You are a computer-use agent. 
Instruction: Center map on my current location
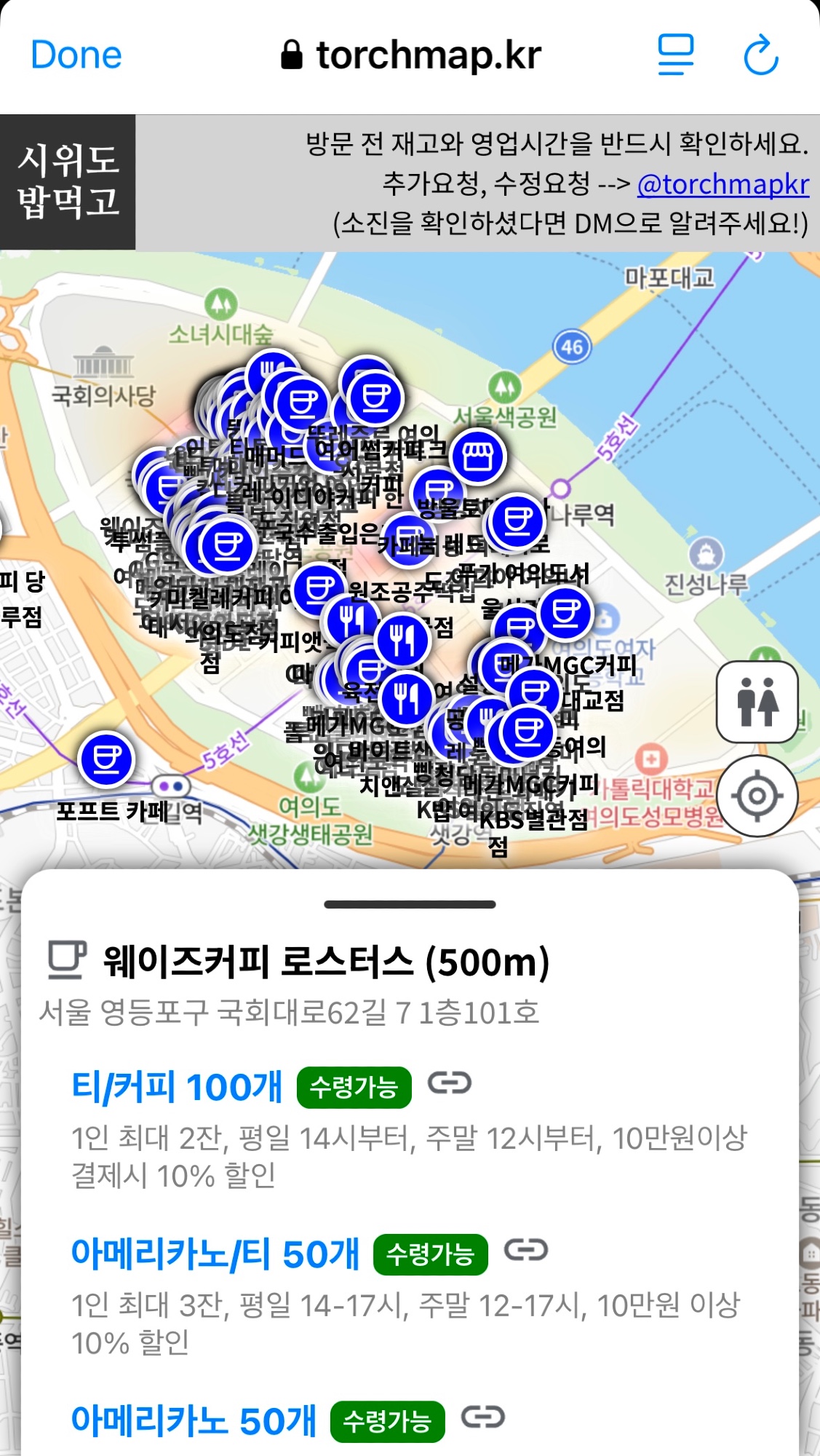(757, 796)
